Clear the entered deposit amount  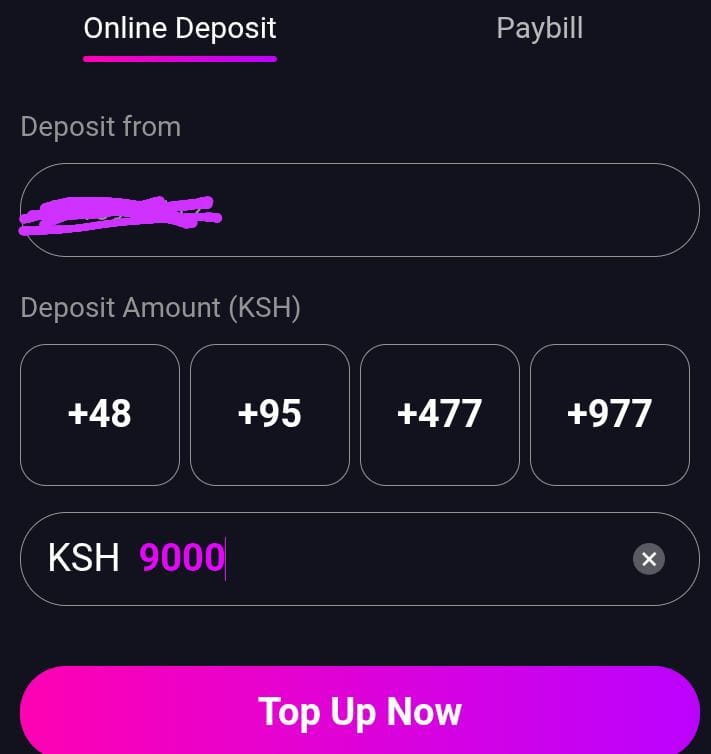649,559
